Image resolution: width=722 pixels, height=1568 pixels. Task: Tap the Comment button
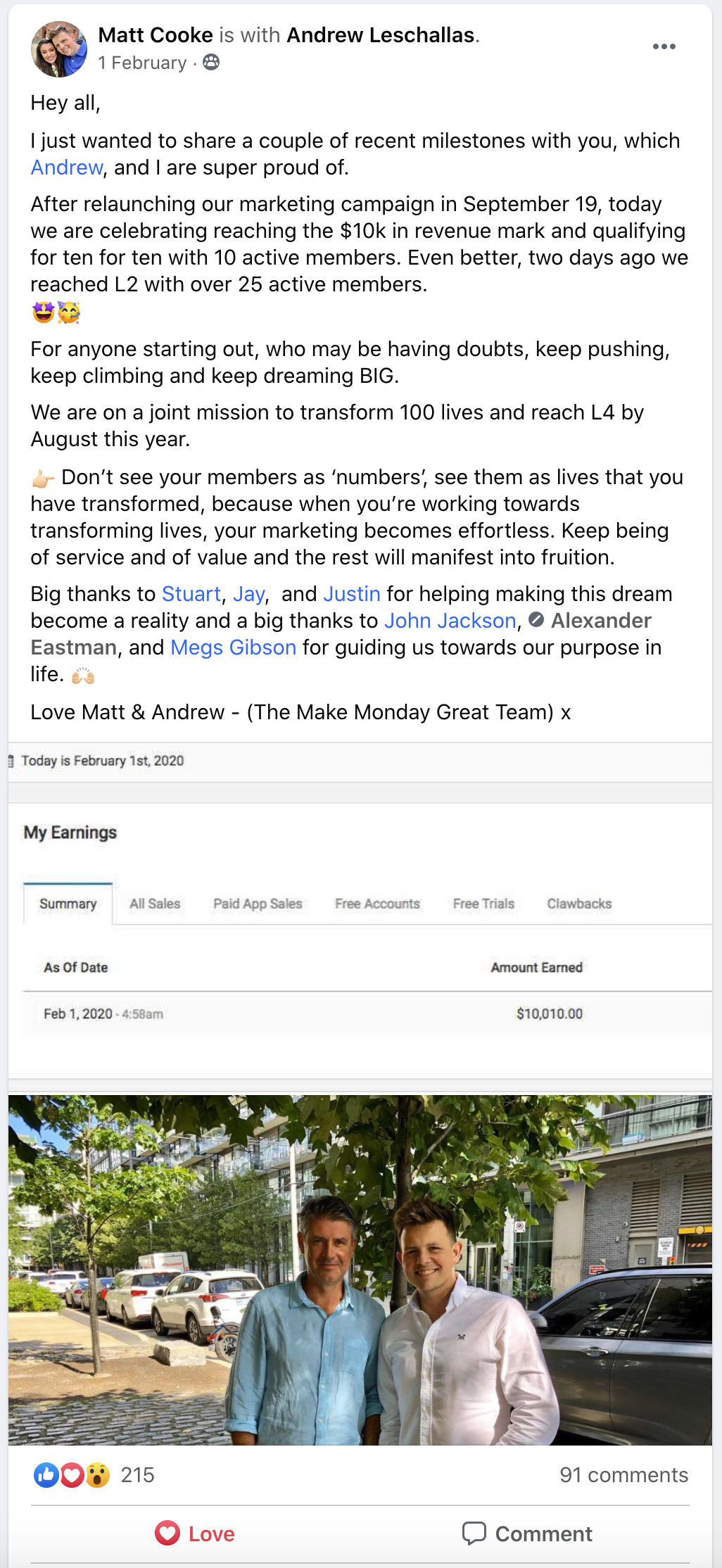[527, 1534]
